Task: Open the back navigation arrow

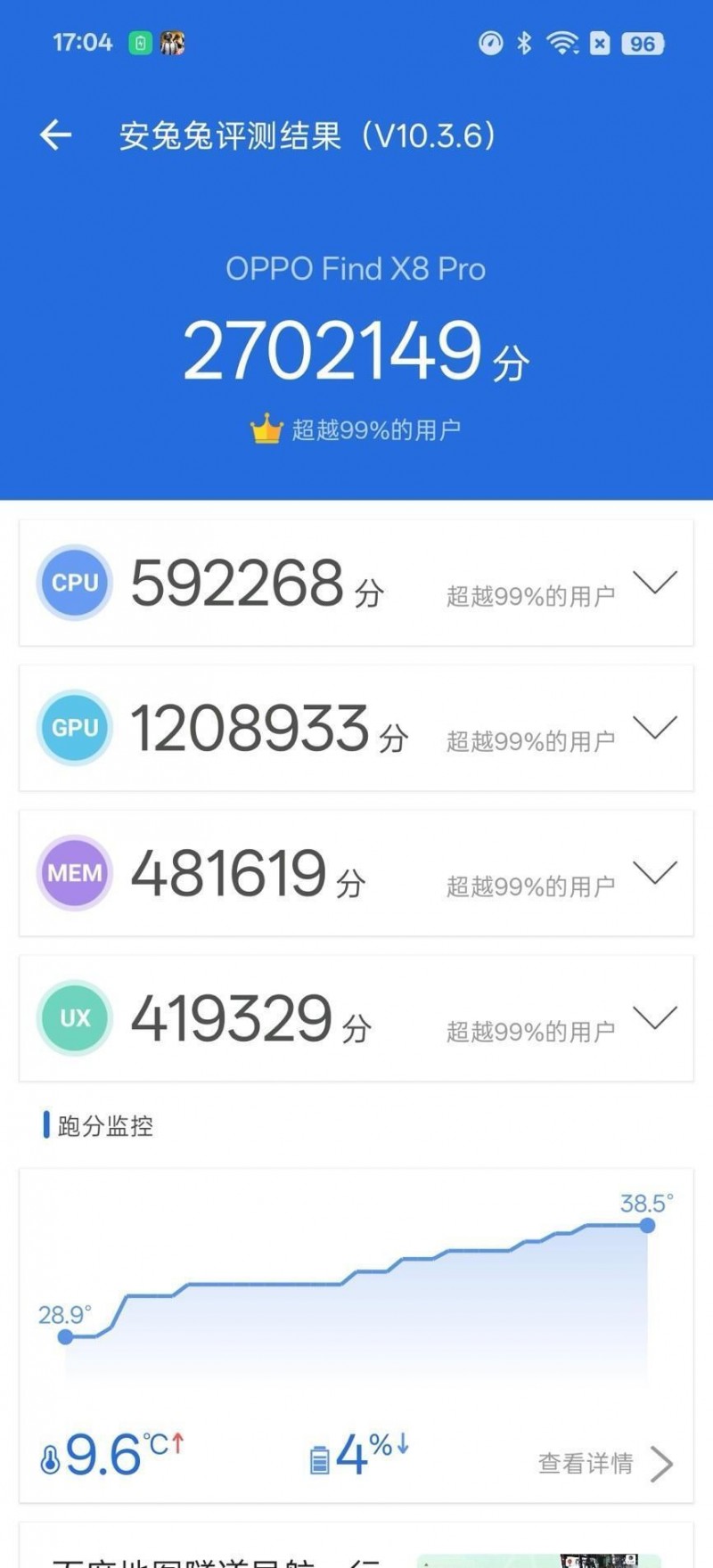Action: (x=56, y=134)
